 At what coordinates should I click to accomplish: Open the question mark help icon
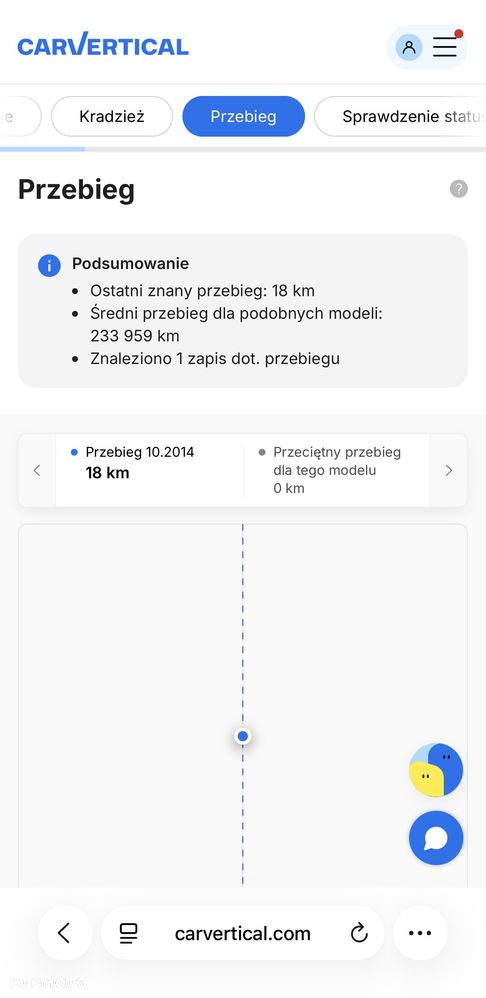[x=459, y=189]
